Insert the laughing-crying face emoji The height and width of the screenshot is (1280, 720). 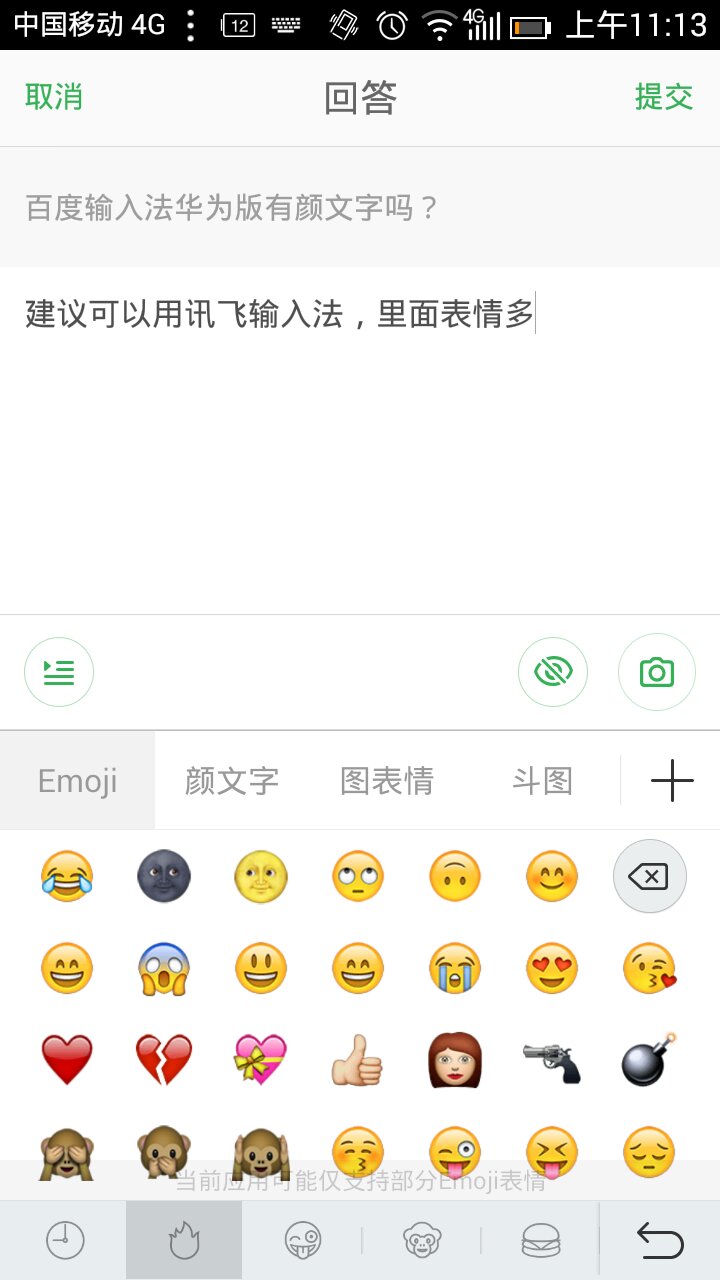pos(66,876)
